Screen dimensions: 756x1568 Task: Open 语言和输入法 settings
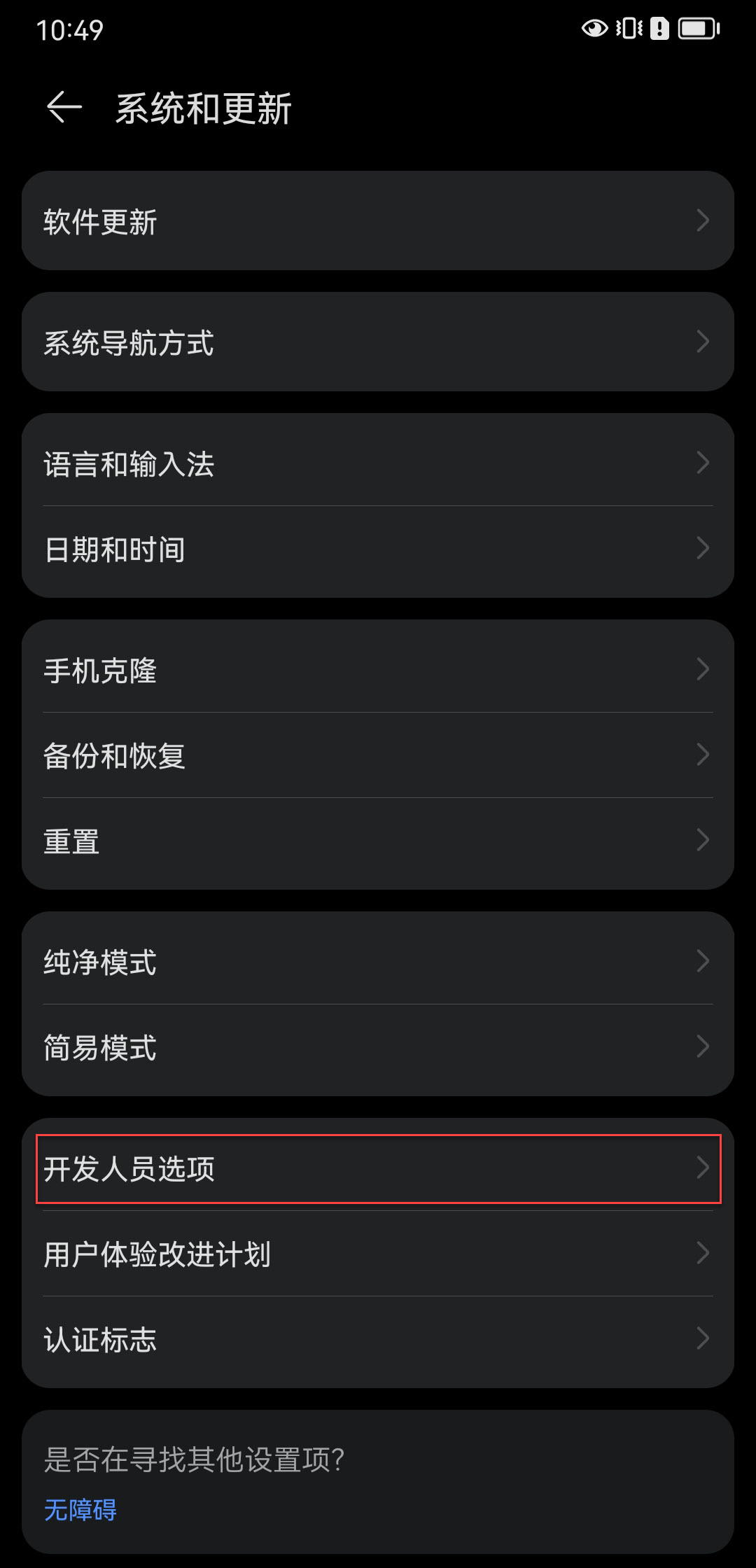[x=378, y=463]
